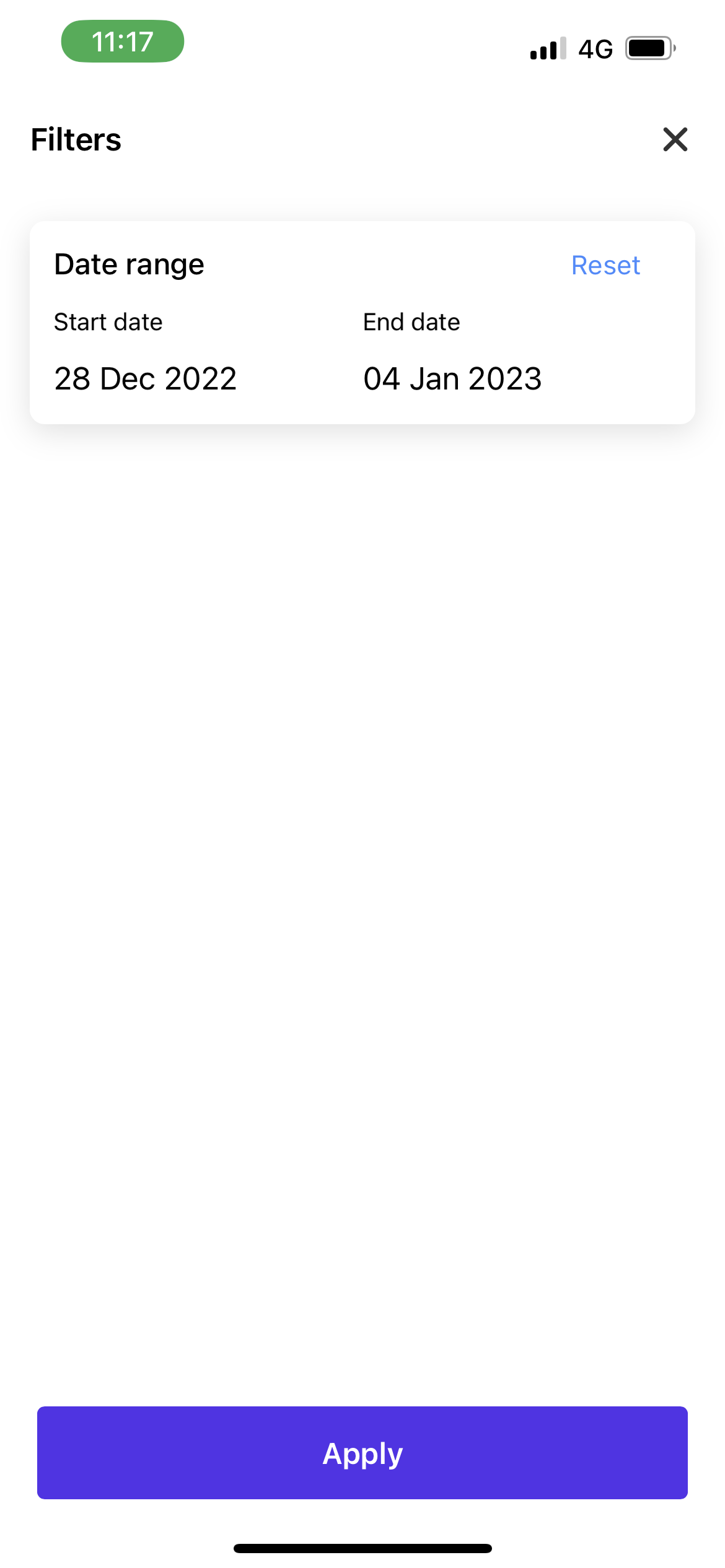725x1568 pixels.
Task: Reset the date range
Action: click(605, 266)
